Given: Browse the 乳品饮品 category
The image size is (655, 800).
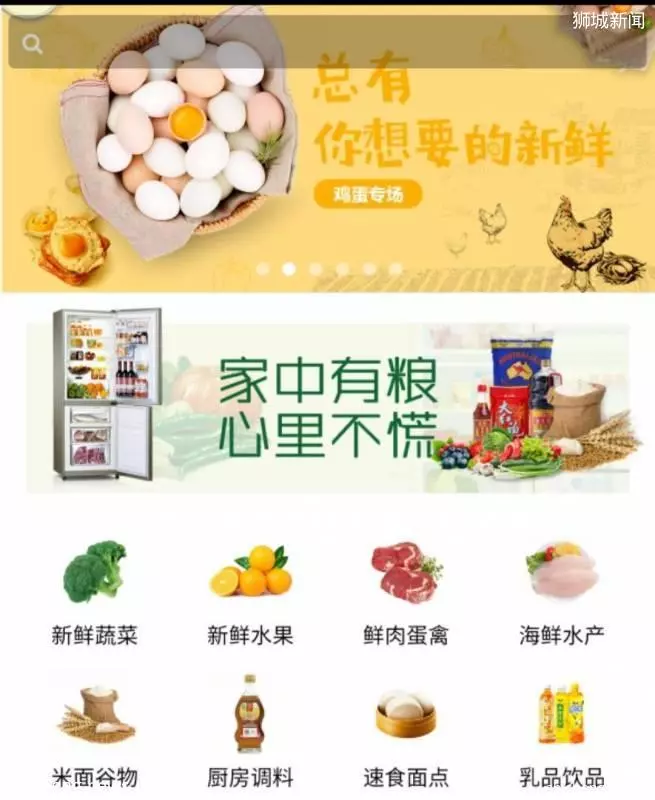Looking at the screenshot, I should pyautogui.click(x=562, y=733).
